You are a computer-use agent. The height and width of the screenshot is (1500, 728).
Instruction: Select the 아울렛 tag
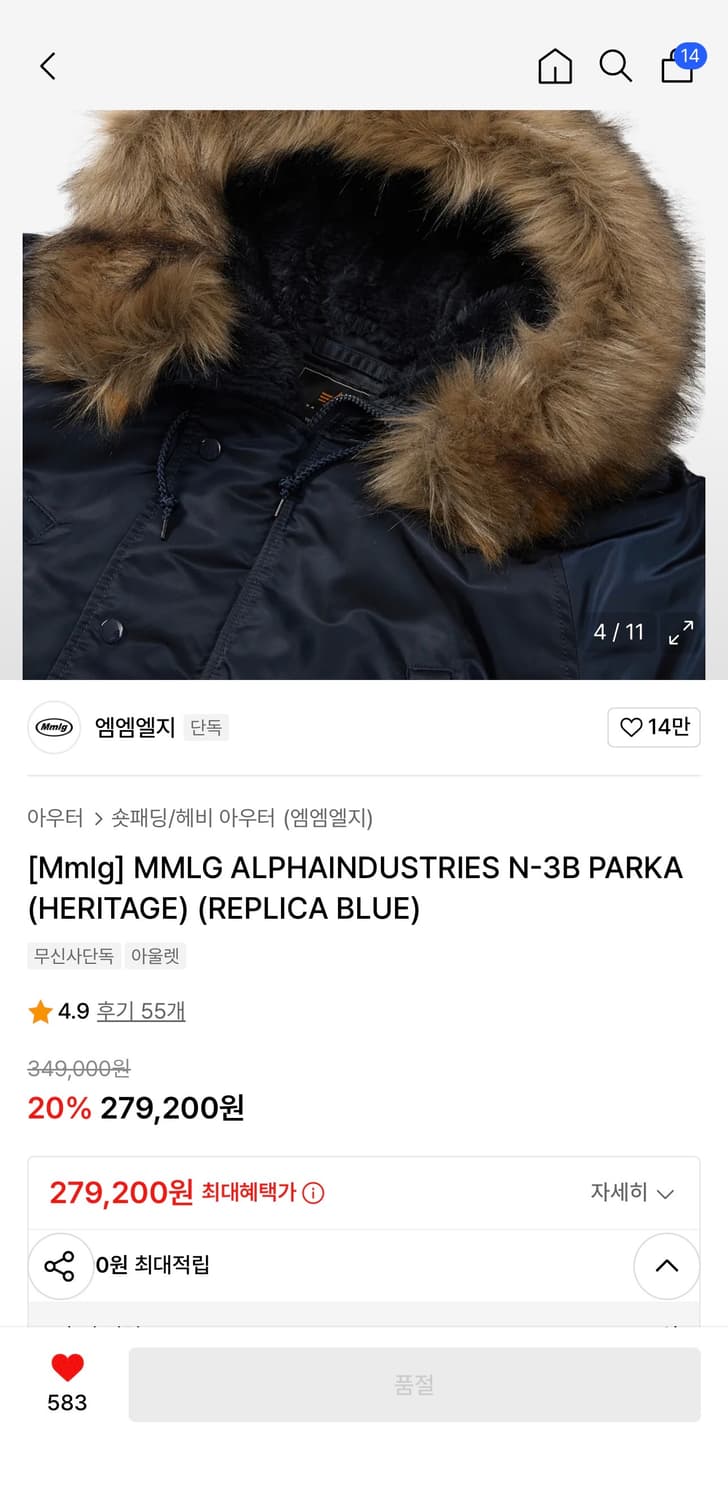coord(156,956)
